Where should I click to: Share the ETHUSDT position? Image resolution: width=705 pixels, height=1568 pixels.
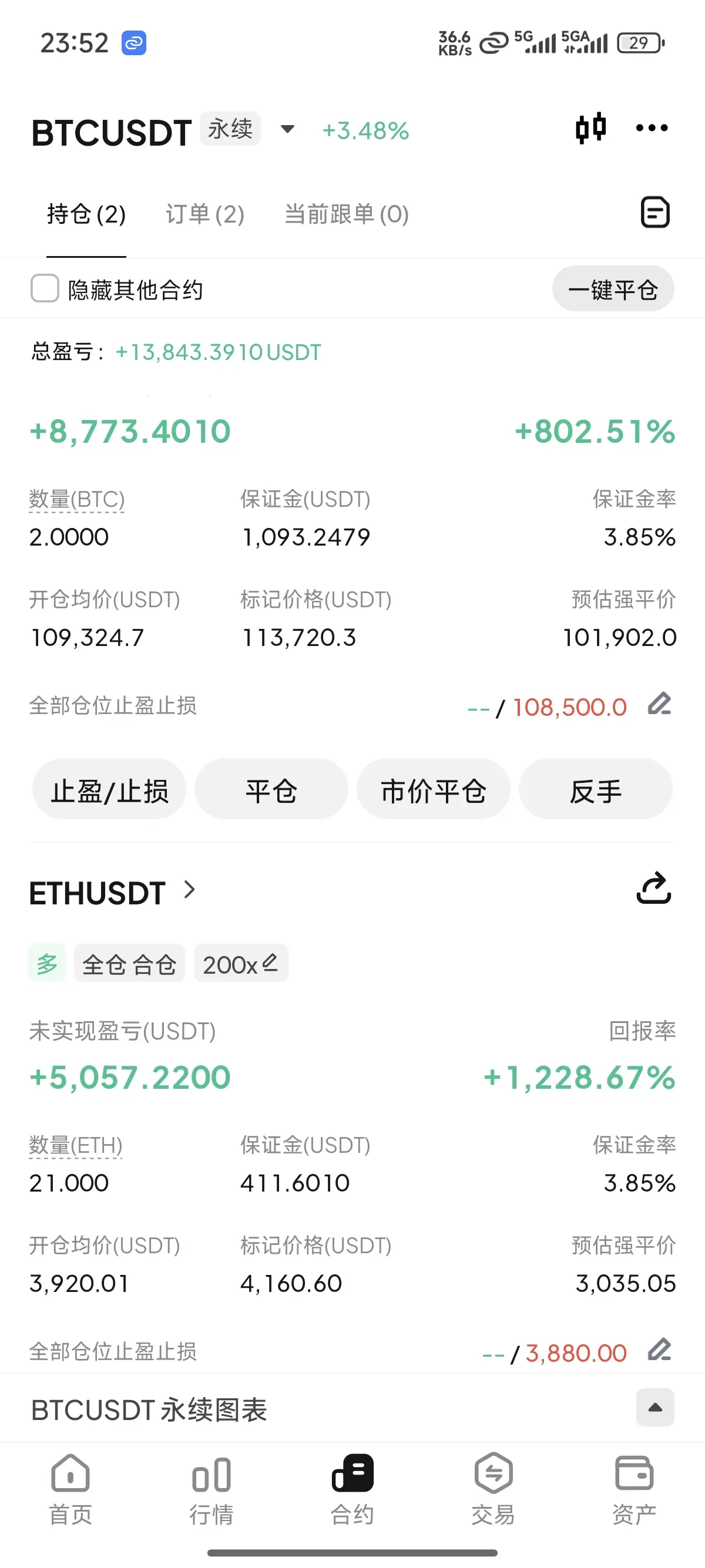point(653,888)
